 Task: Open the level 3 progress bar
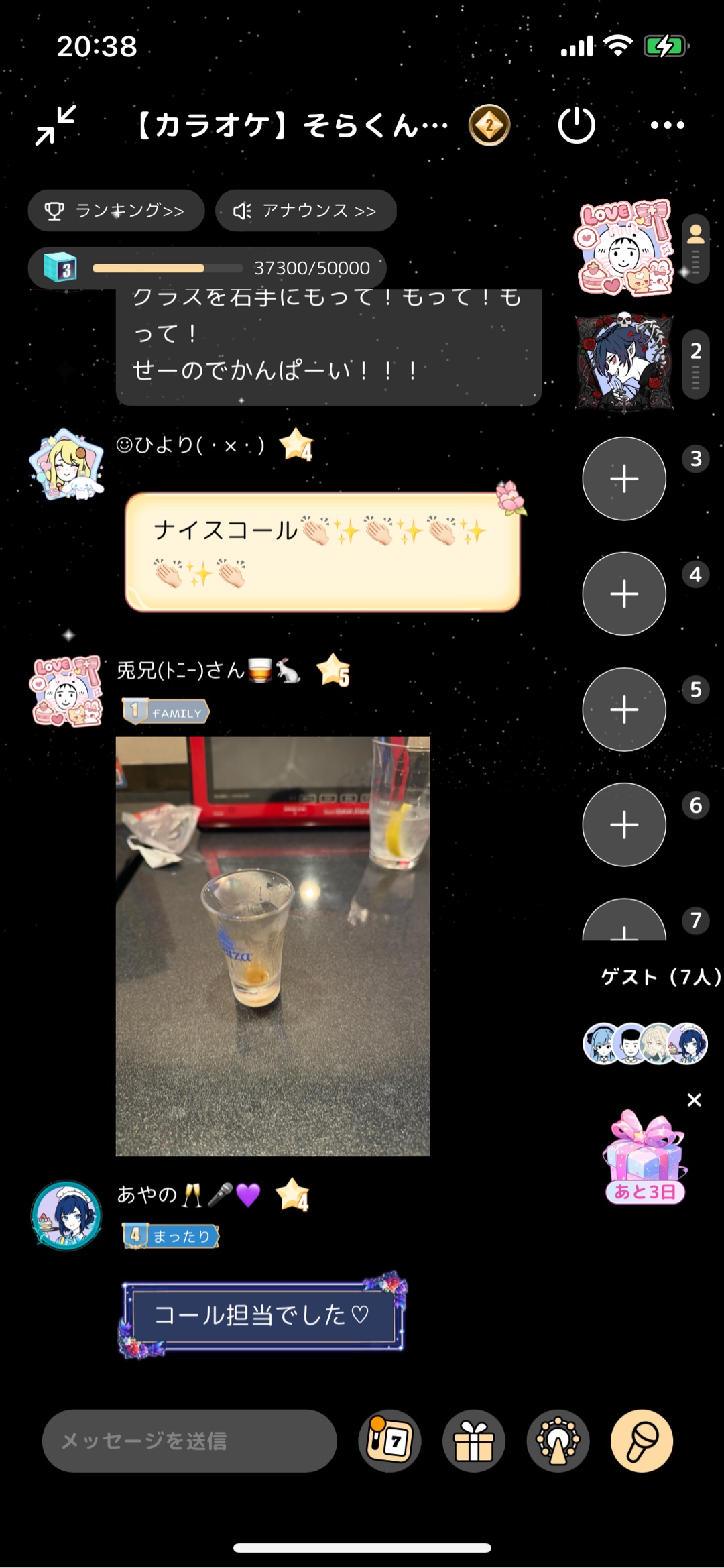[206, 268]
